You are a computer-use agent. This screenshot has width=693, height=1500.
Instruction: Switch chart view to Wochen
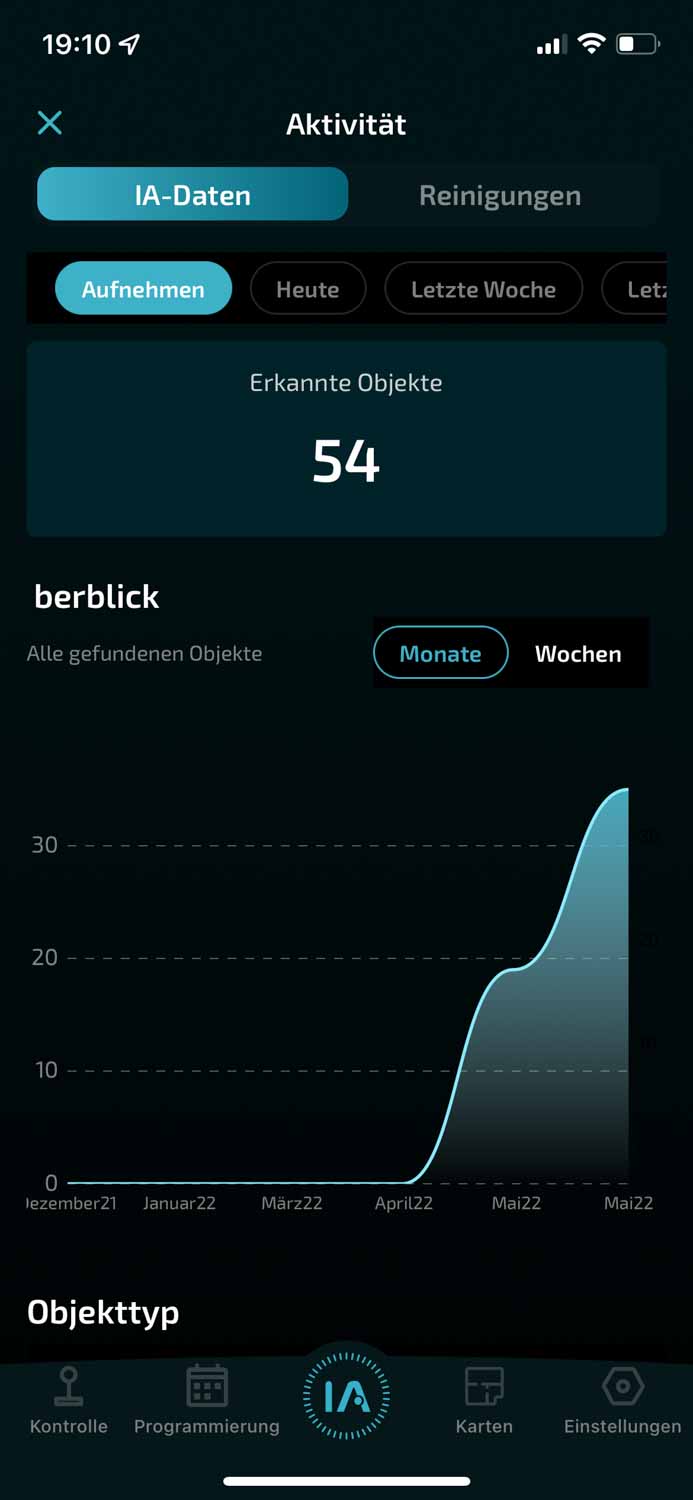(x=578, y=653)
